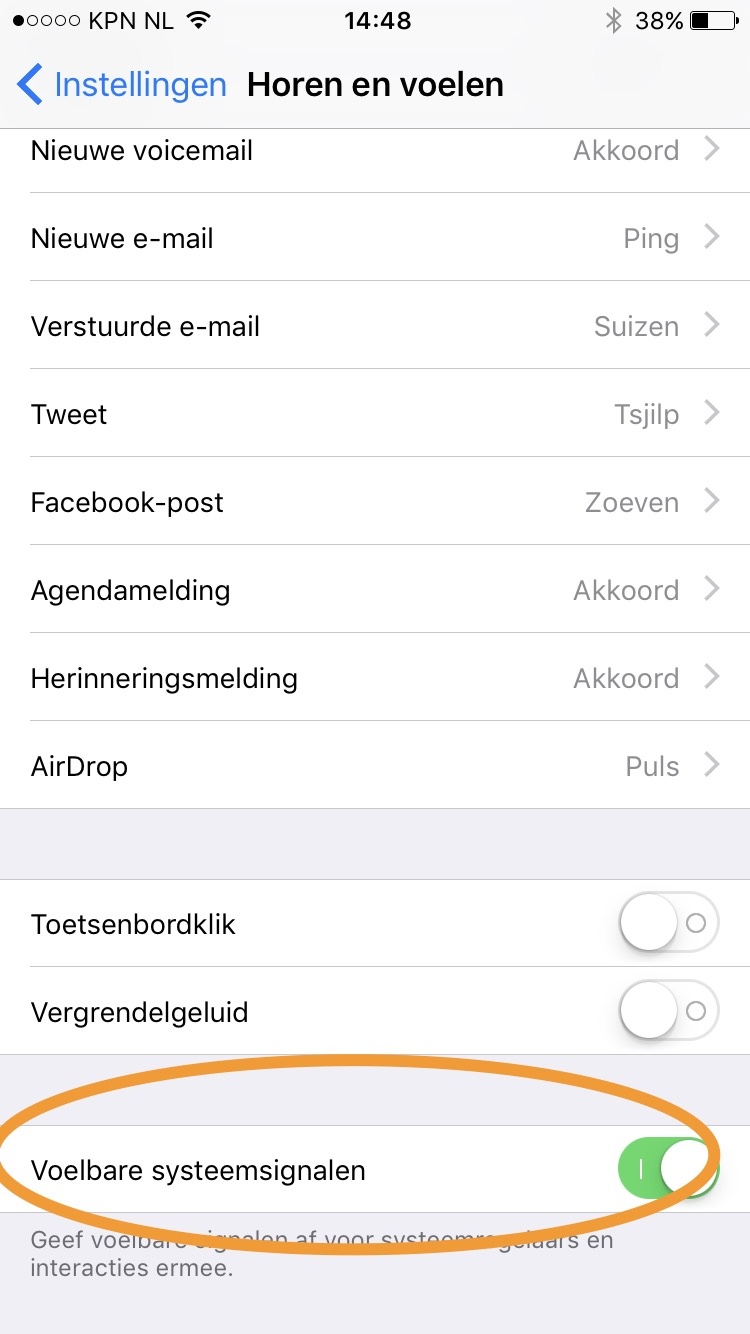750x1334 pixels.
Task: Open Verstuurde e-mail sound options
Action: tap(375, 327)
